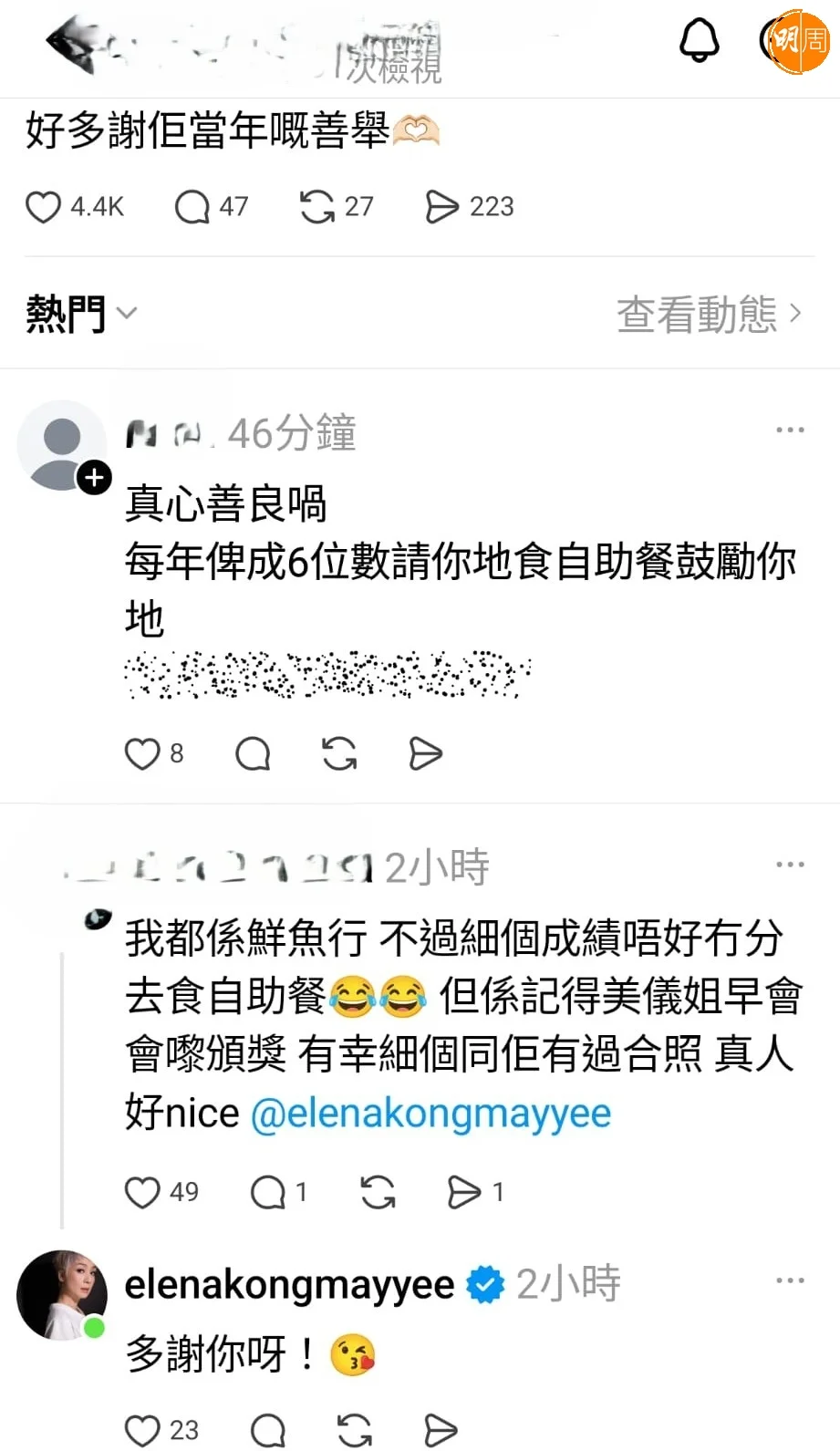Screen dimensions: 840x1451
Task: Open the 47 comments on main post
Action: pyautogui.click(x=192, y=207)
